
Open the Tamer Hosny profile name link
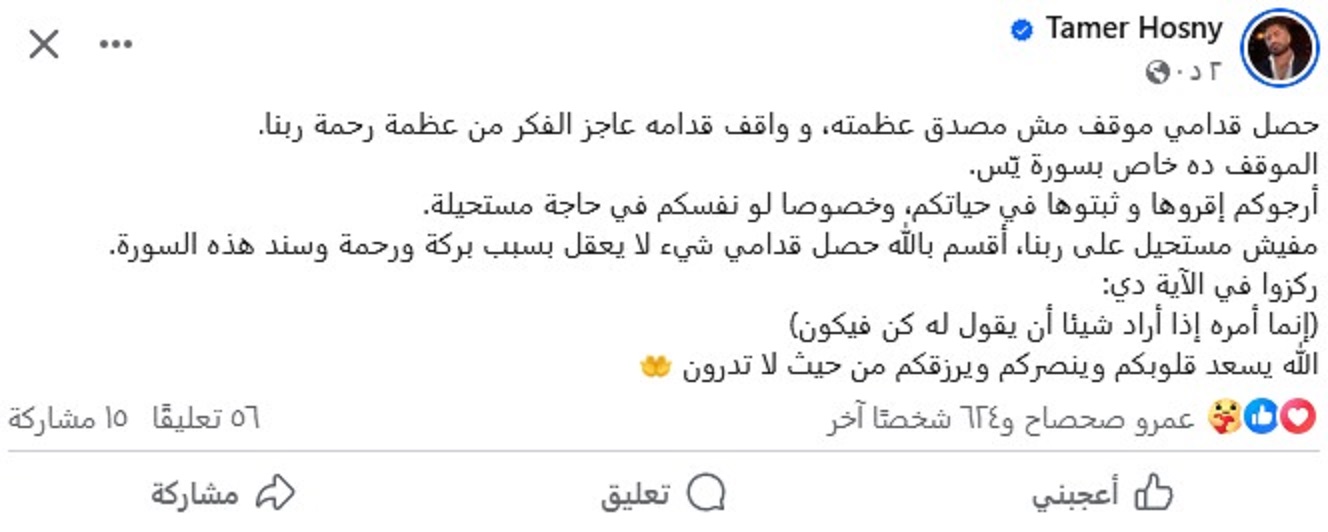pyautogui.click(x=1133, y=30)
